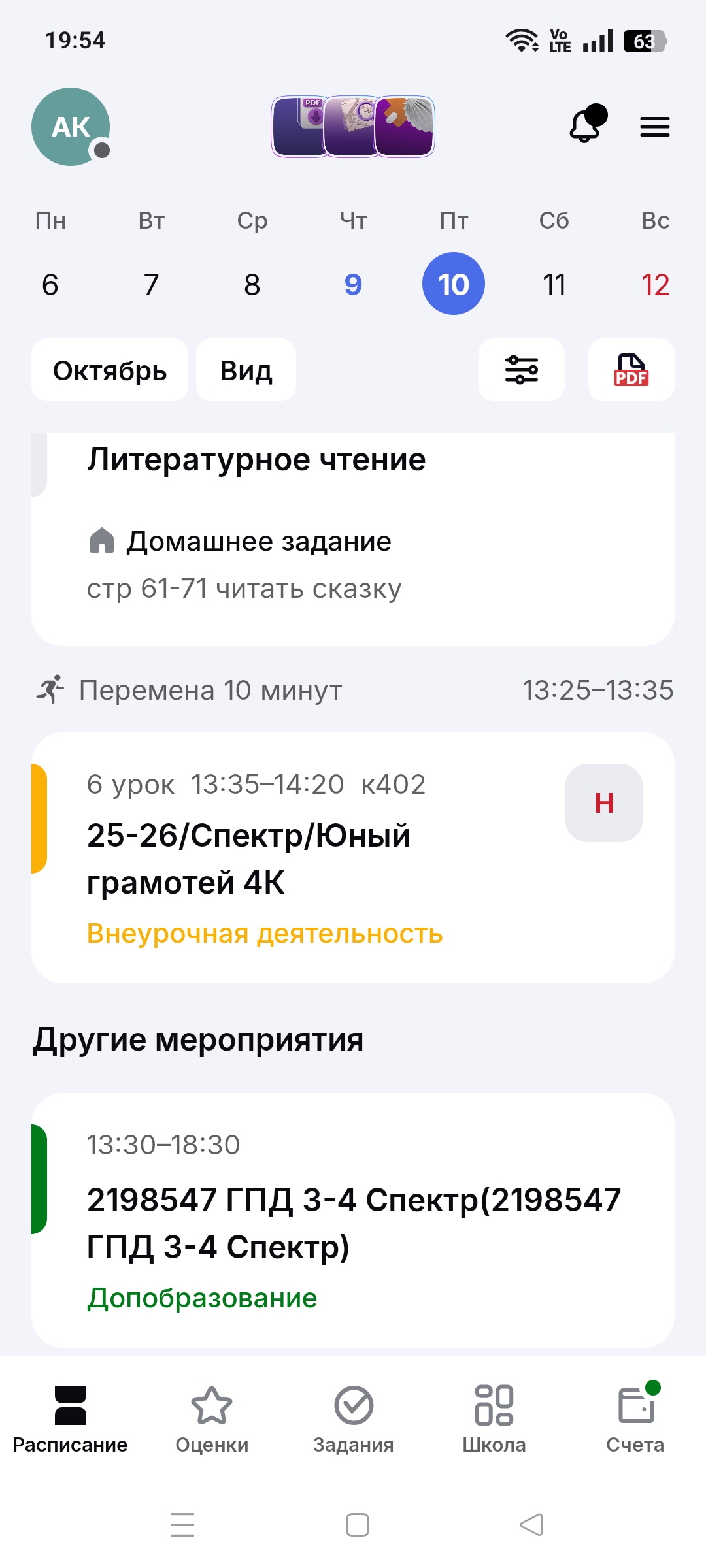This screenshot has height=1568, width=706.
Task: Select Thursday the 9th
Action: [x=353, y=285]
